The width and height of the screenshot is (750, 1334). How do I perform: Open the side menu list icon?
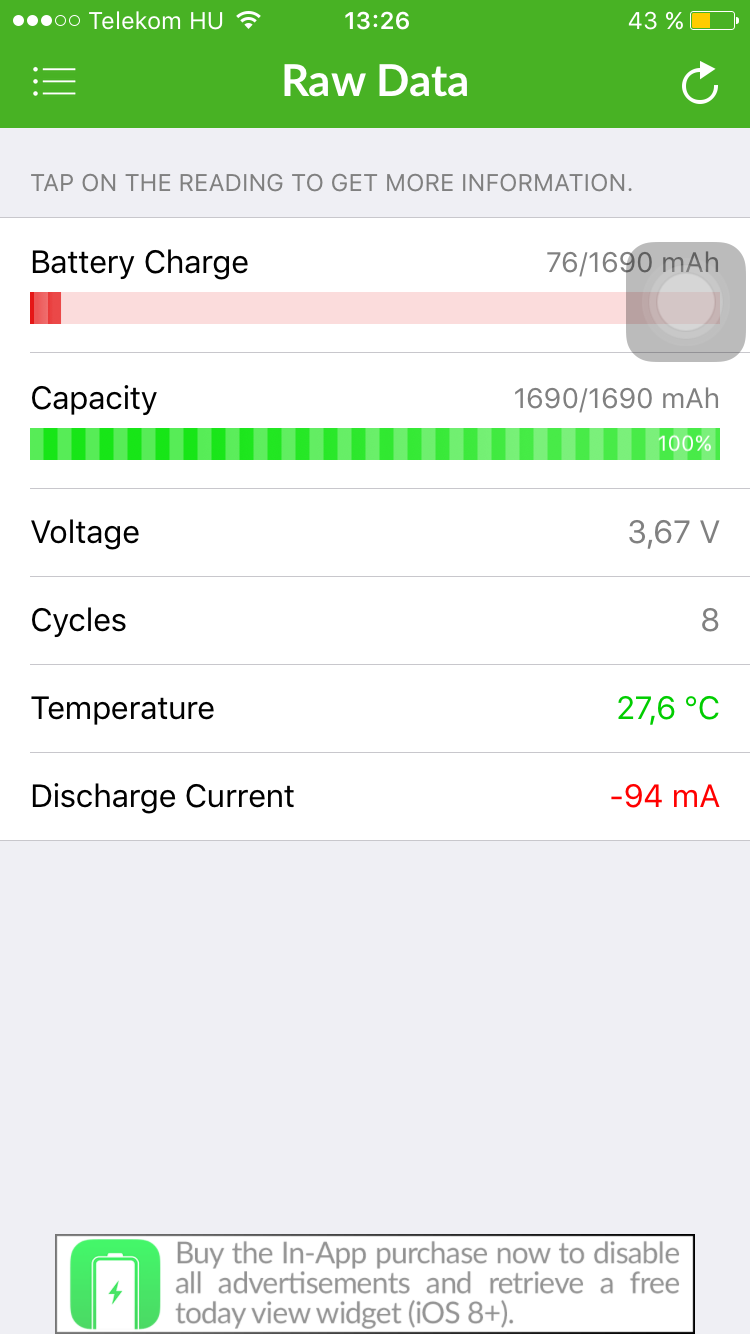(54, 82)
